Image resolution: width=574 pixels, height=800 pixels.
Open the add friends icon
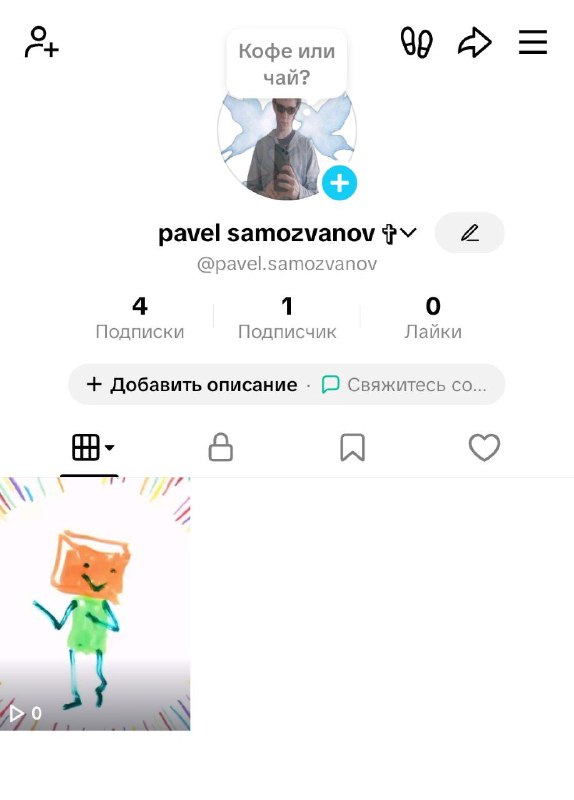[41, 42]
